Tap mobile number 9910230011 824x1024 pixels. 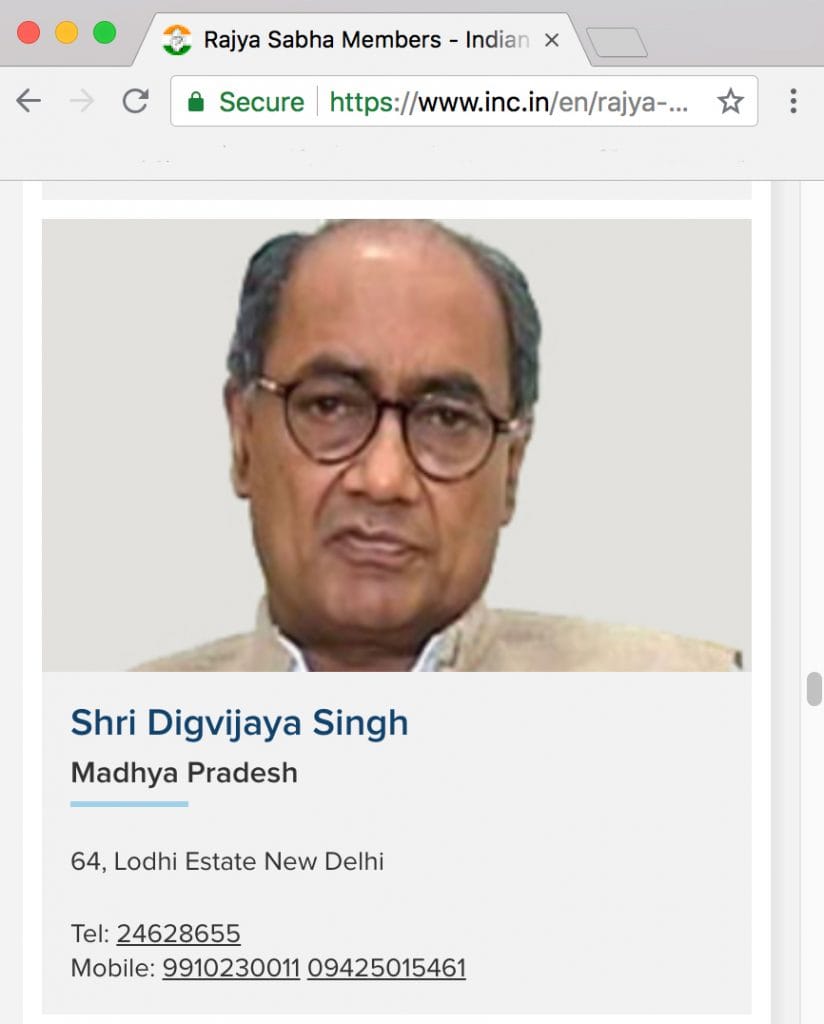pyautogui.click(x=231, y=968)
